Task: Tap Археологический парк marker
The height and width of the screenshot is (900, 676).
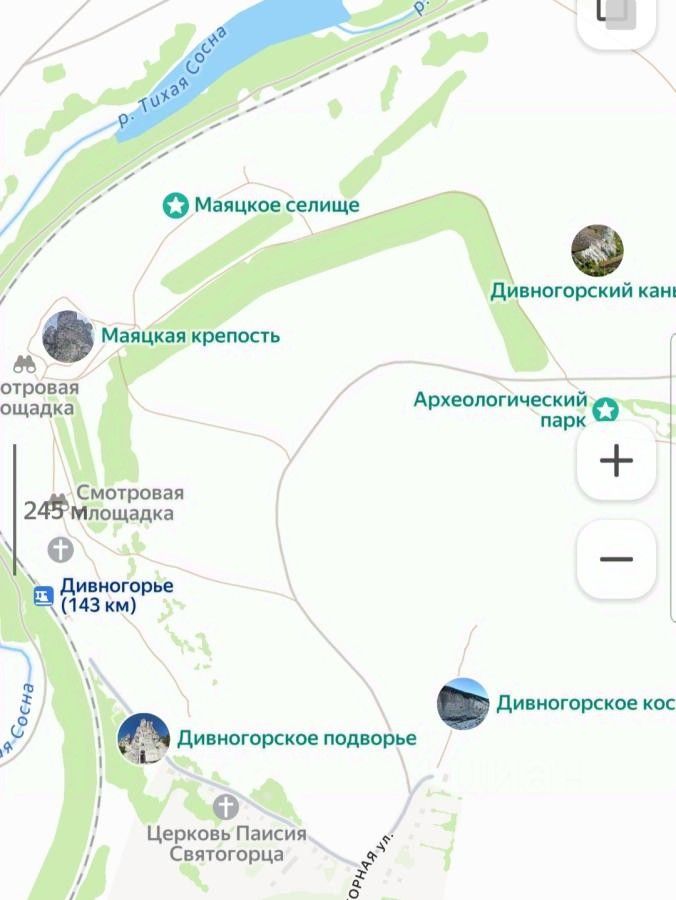Action: (x=605, y=410)
